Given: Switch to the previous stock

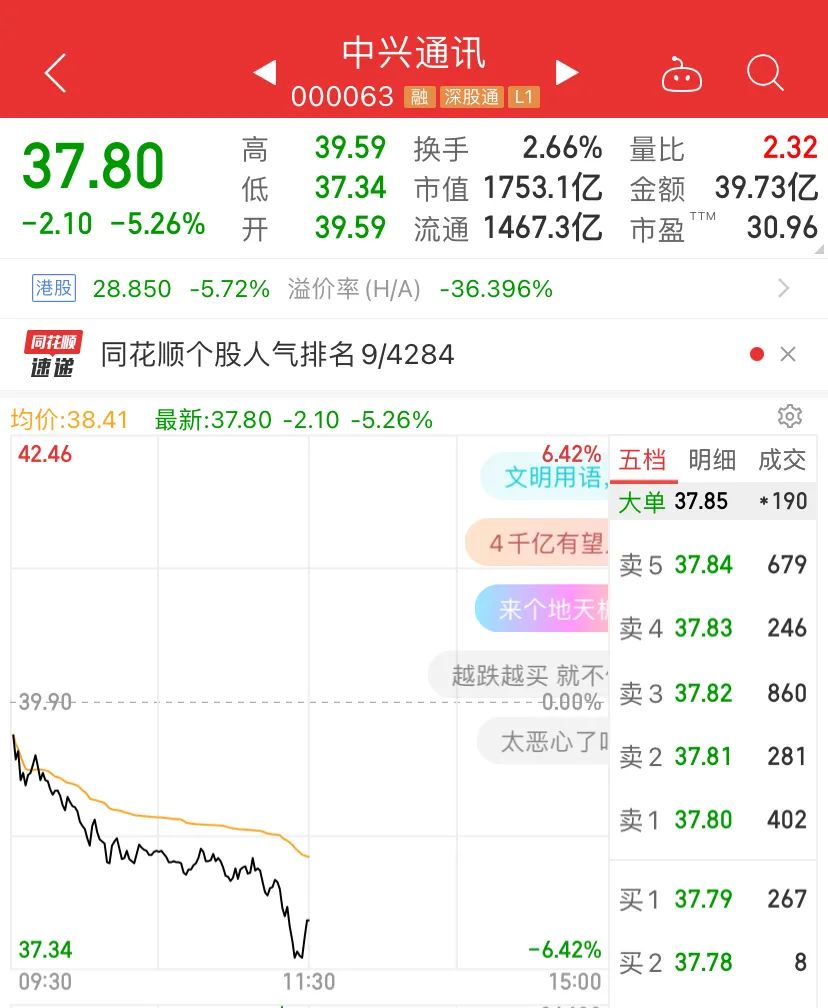Looking at the screenshot, I should [x=265, y=72].
